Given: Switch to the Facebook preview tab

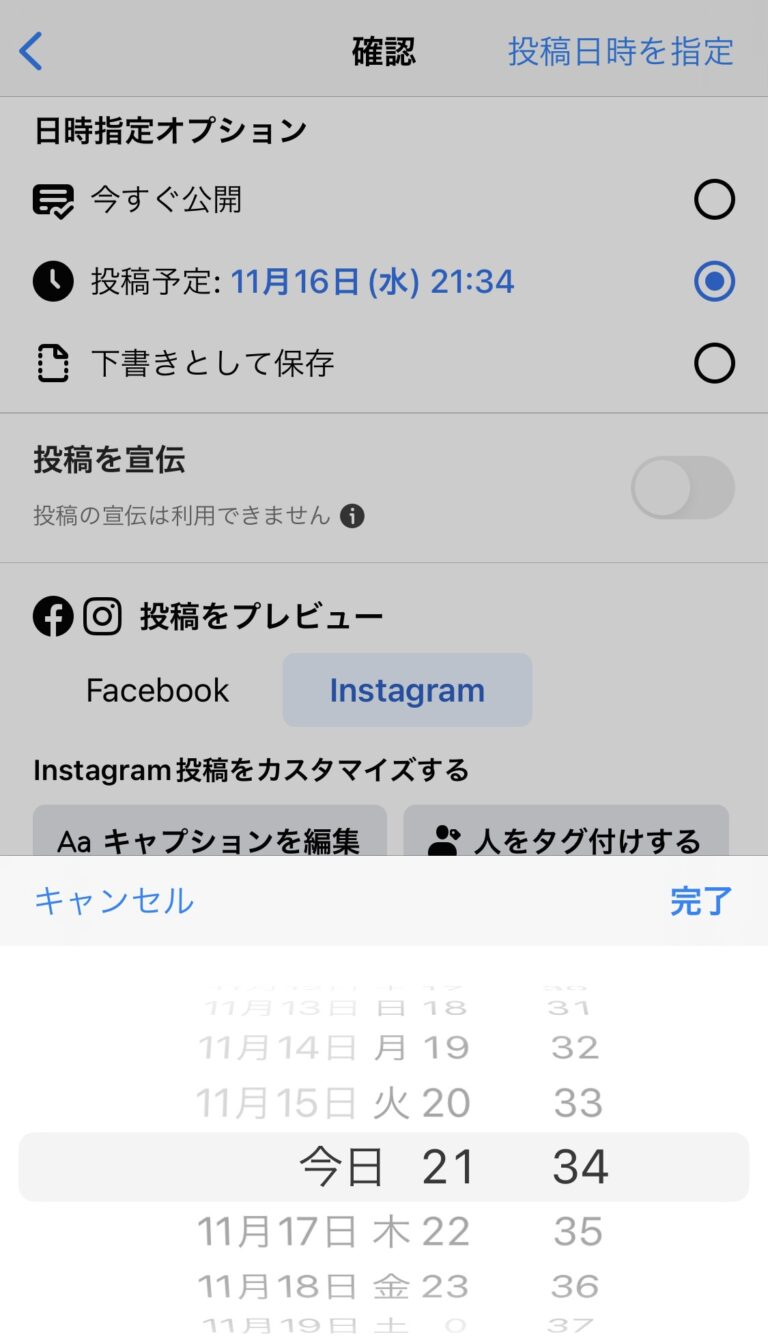Looking at the screenshot, I should (x=157, y=690).
